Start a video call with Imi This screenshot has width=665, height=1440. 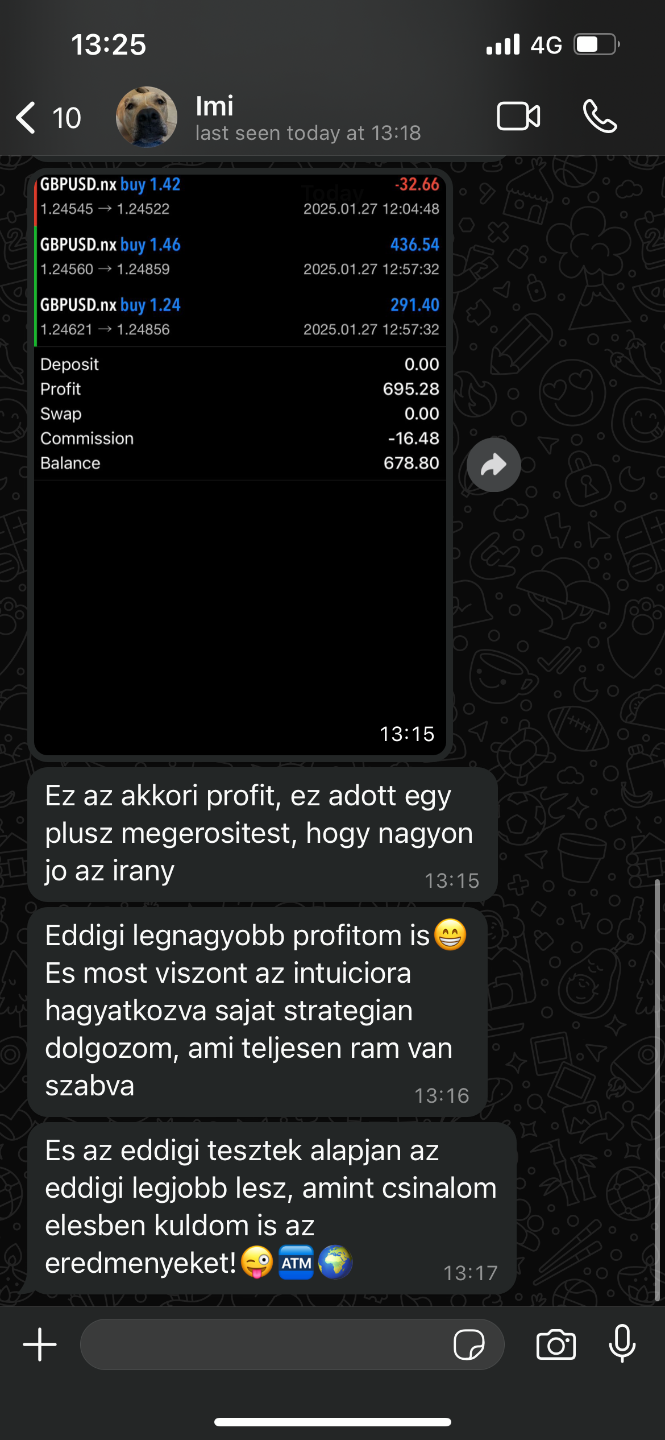518,117
